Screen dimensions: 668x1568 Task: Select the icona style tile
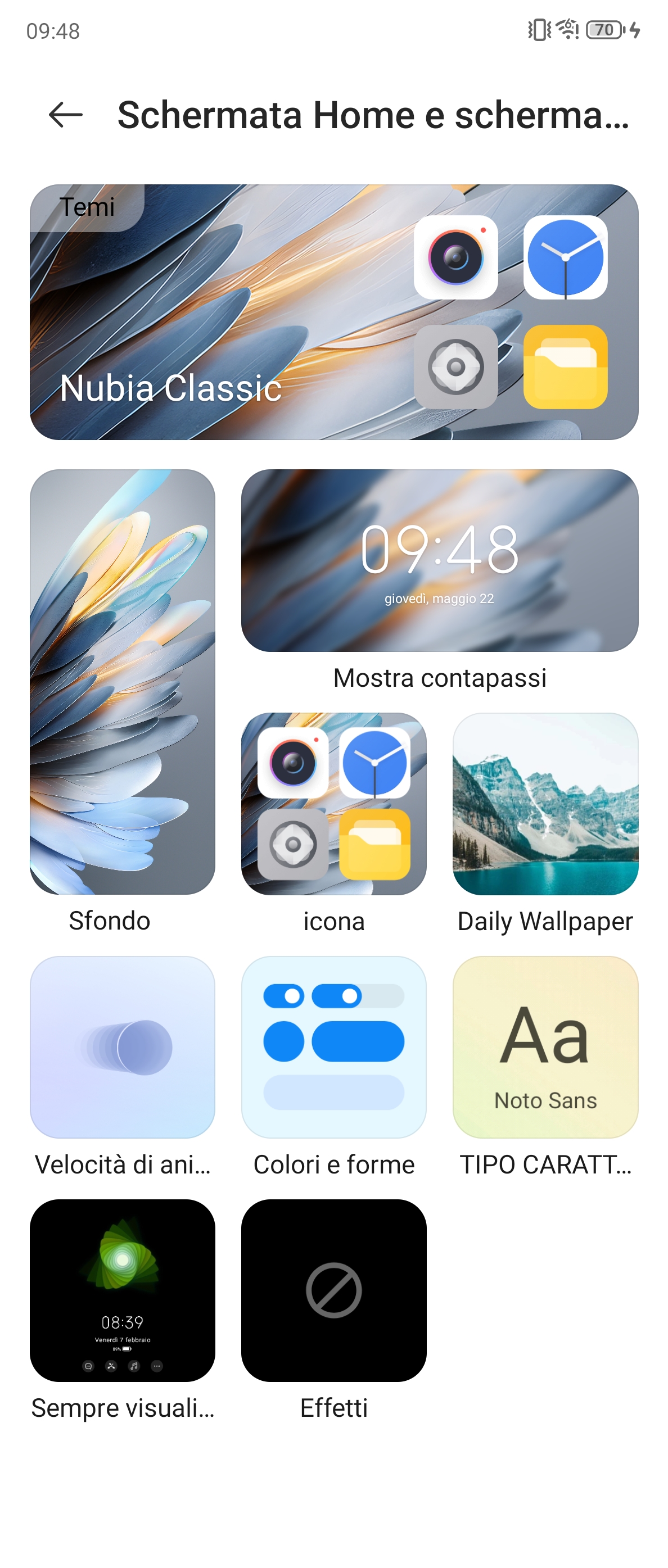333,804
